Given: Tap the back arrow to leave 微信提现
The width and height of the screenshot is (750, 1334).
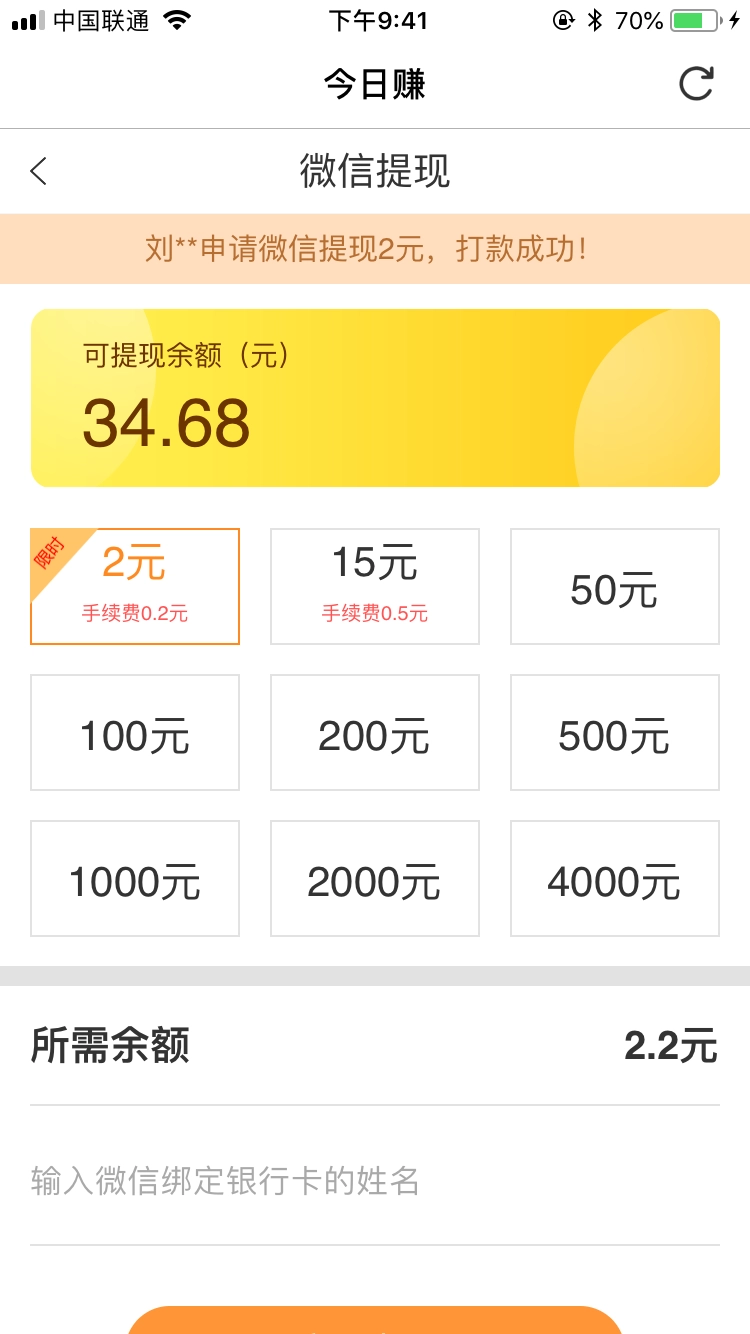Looking at the screenshot, I should (38, 171).
